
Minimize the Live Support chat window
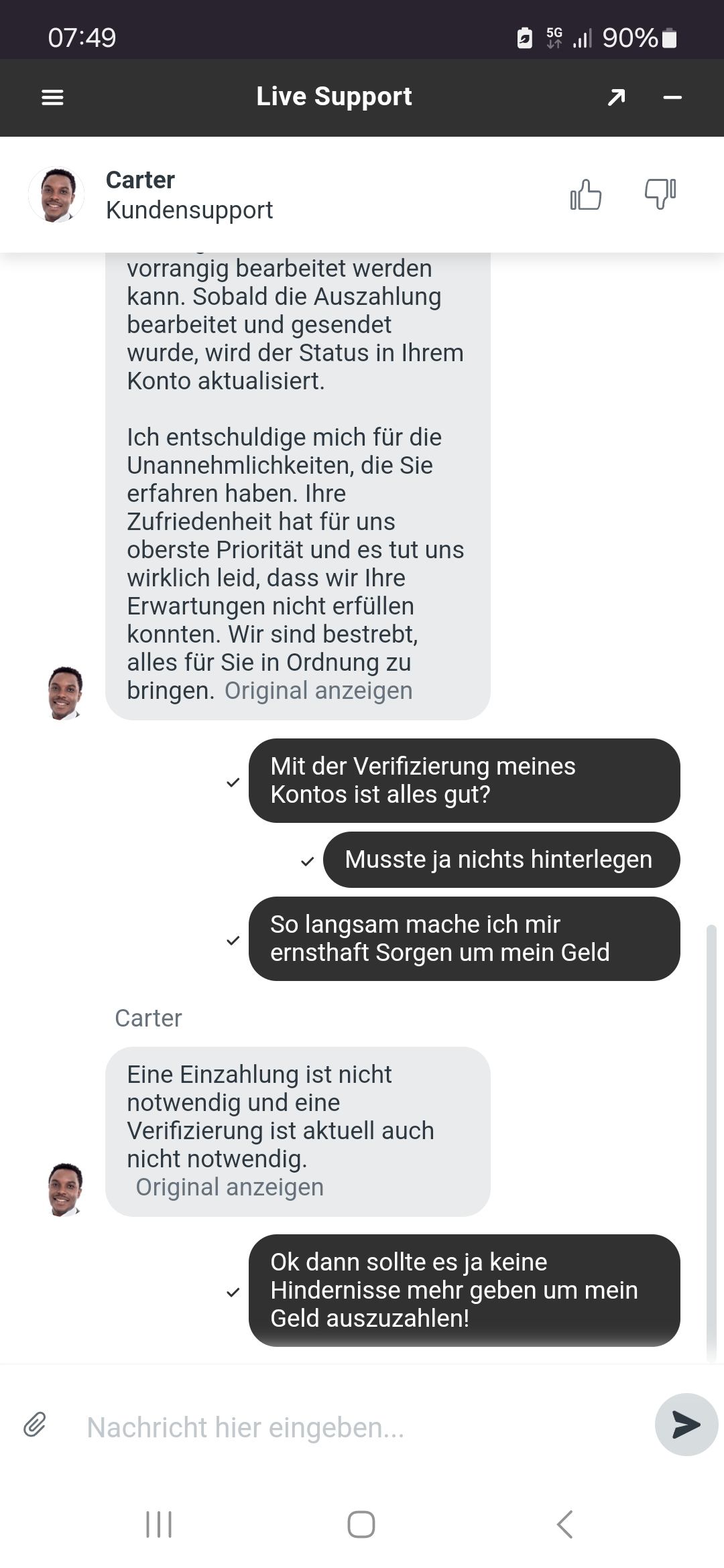point(672,97)
